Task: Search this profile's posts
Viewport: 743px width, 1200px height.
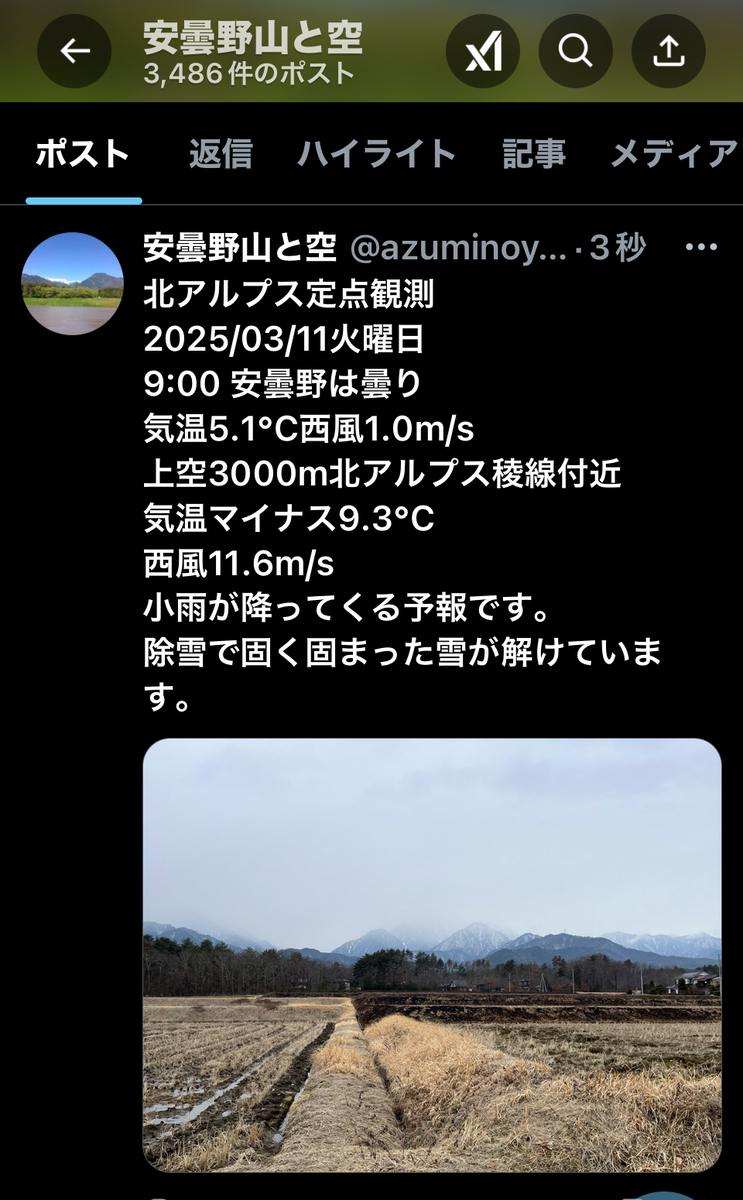Action: click(x=576, y=51)
